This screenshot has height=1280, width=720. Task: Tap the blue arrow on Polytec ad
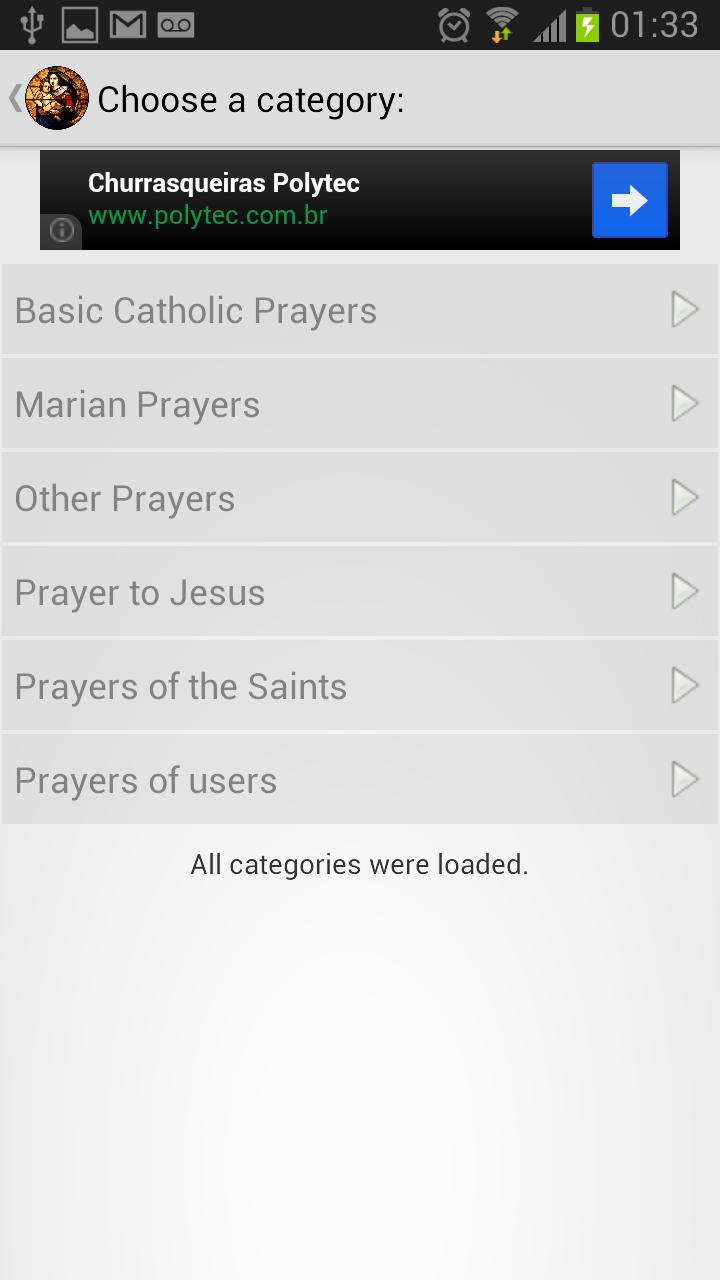(x=629, y=200)
